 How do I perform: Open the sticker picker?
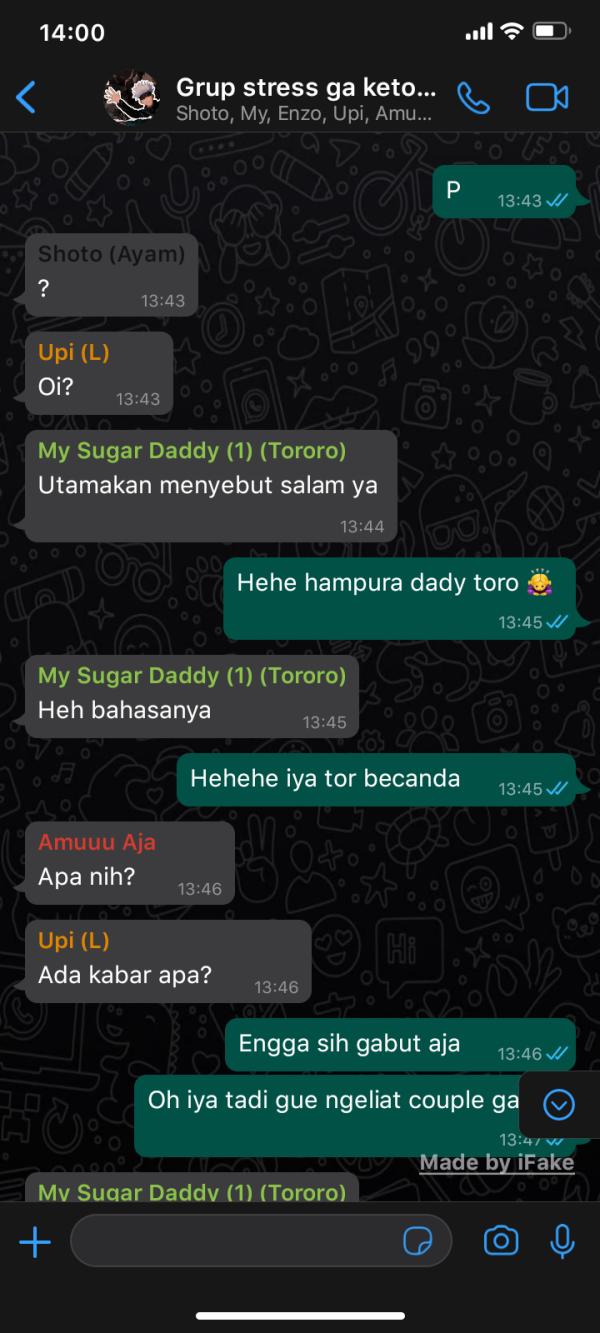click(417, 1242)
